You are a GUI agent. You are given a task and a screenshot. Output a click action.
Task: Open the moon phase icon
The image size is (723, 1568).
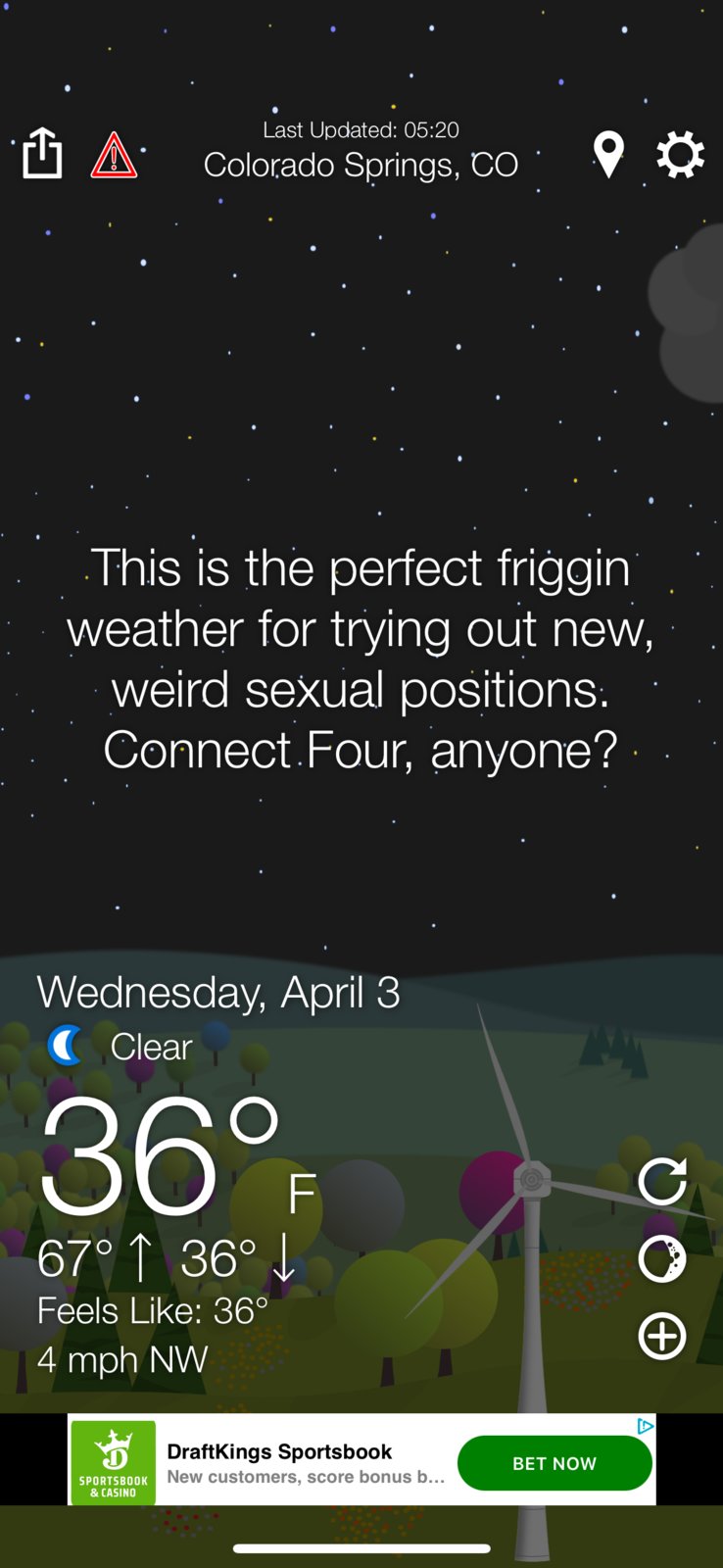[662, 1259]
